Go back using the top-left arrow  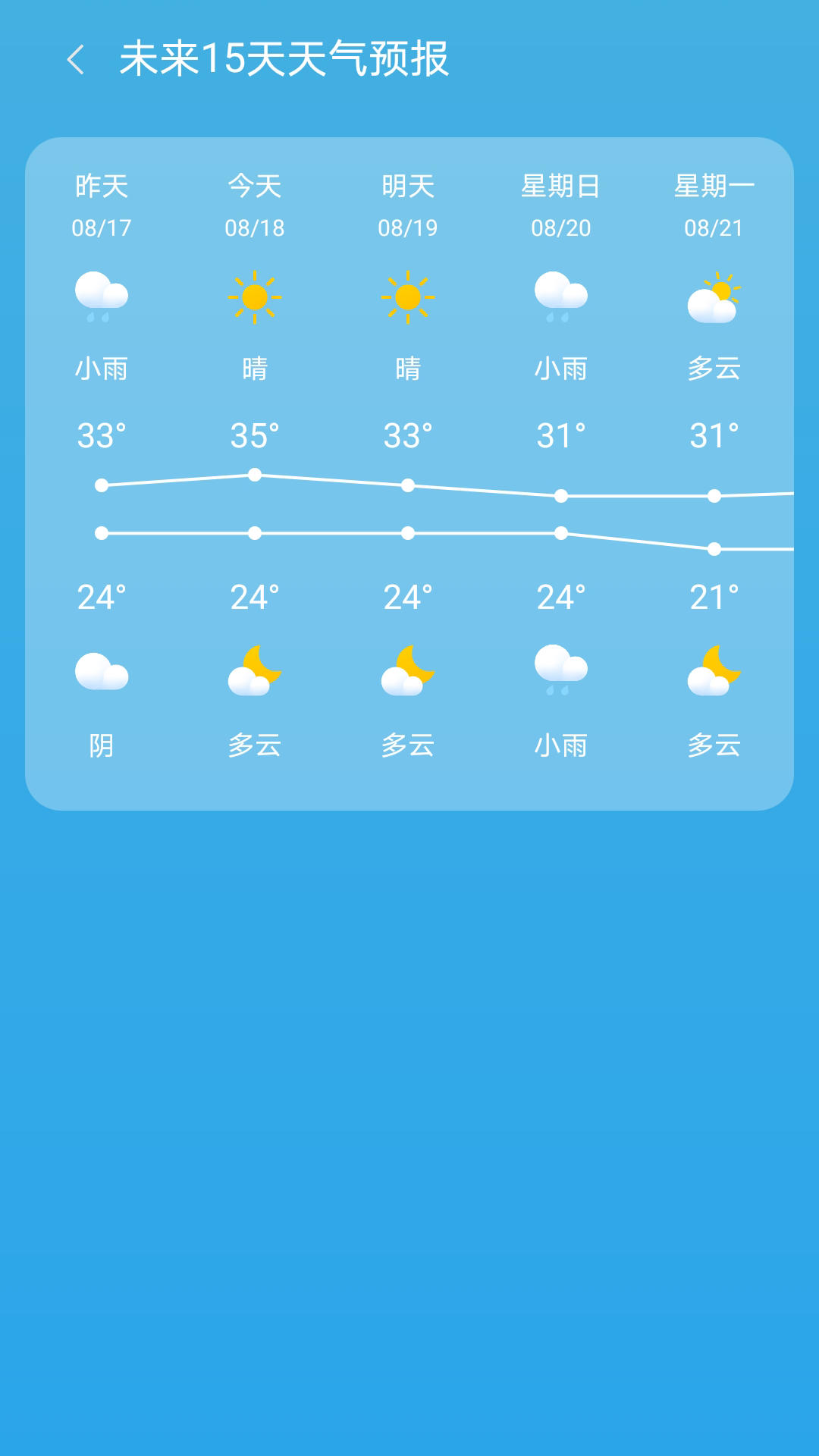click(x=75, y=59)
